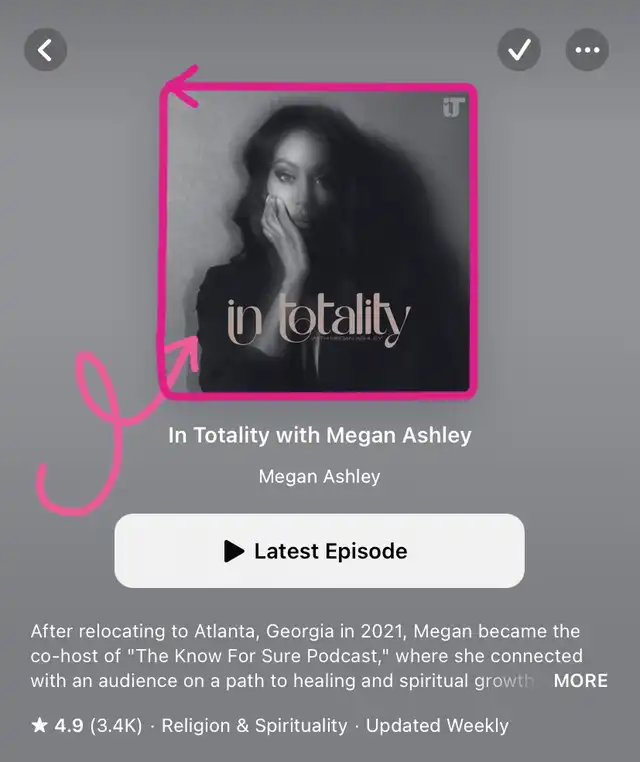The height and width of the screenshot is (762, 640).
Task: Go back using the top-left arrow
Action: [x=46, y=50]
